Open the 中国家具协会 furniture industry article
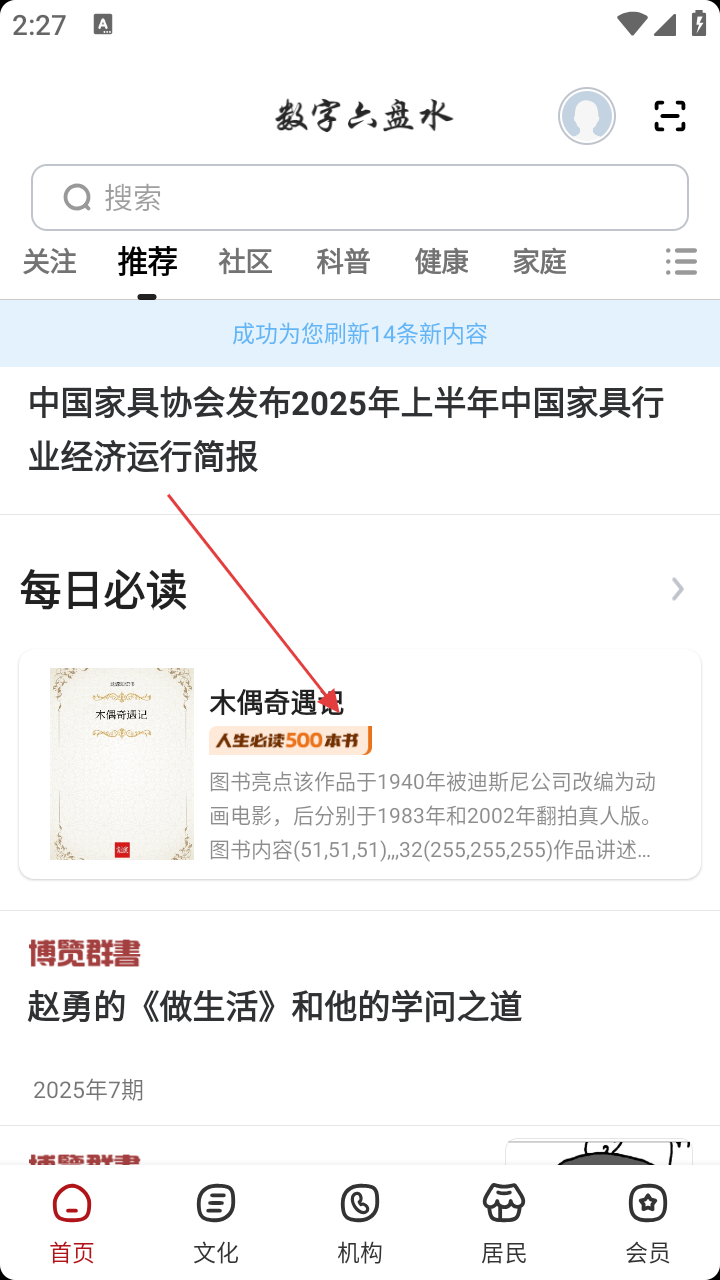The width and height of the screenshot is (720, 1280). tap(345, 431)
